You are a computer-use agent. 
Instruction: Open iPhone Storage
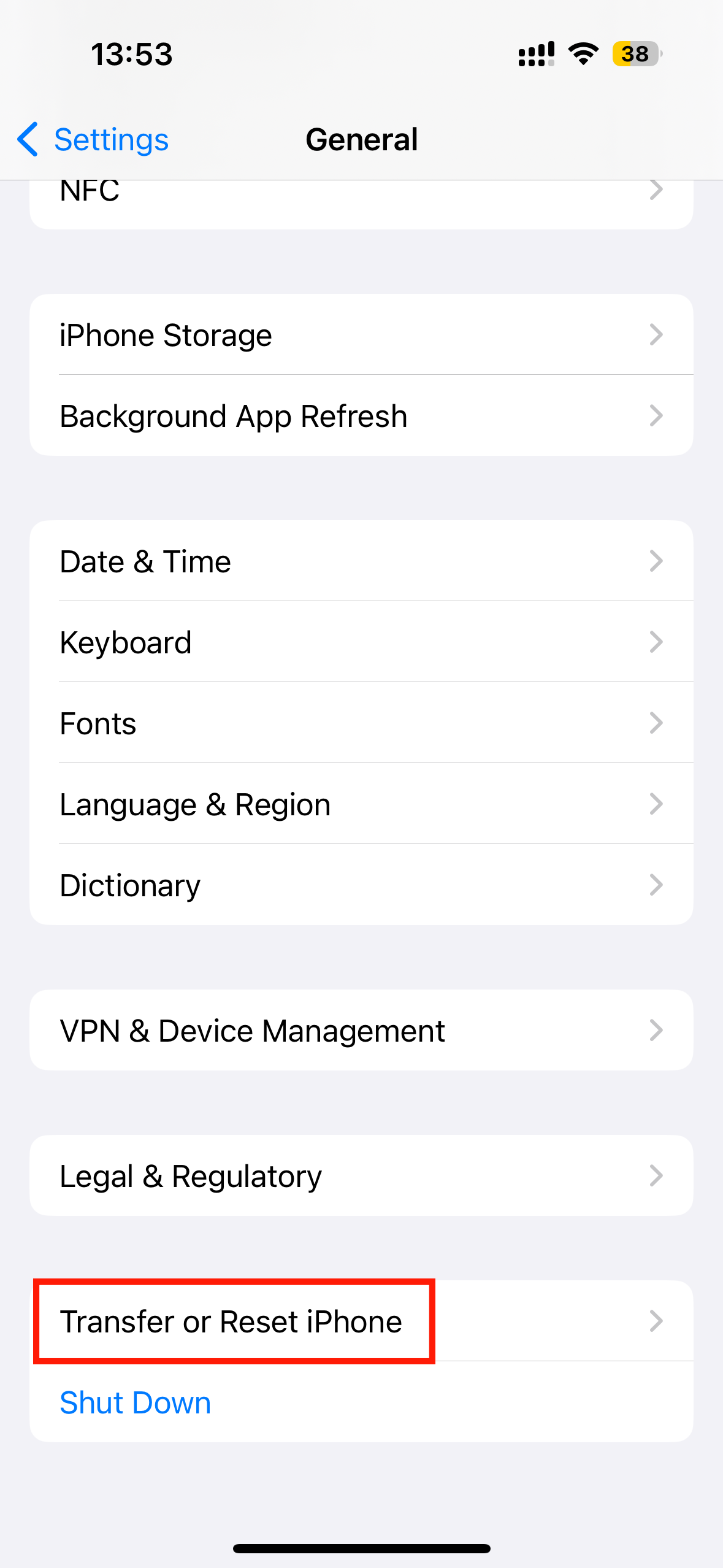tap(361, 335)
